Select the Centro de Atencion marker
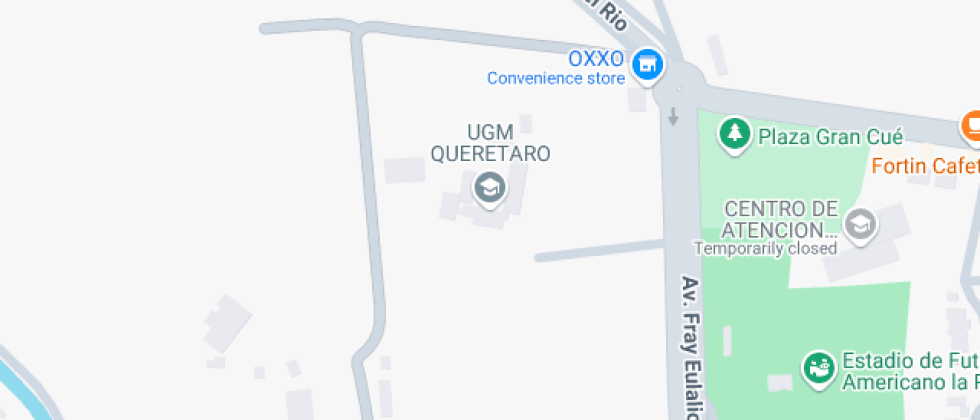 (861, 226)
